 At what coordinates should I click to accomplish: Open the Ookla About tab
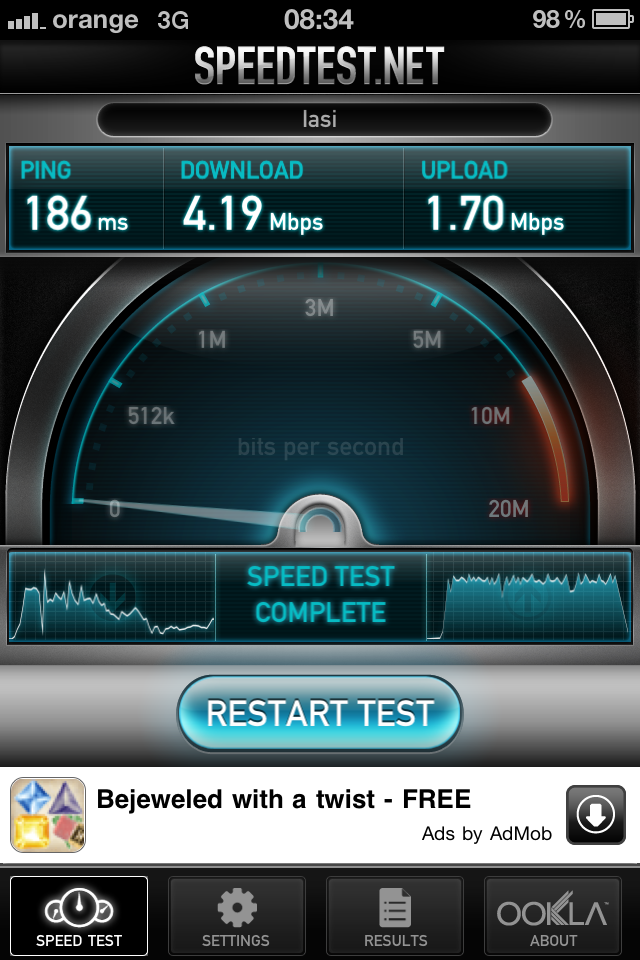point(553,916)
